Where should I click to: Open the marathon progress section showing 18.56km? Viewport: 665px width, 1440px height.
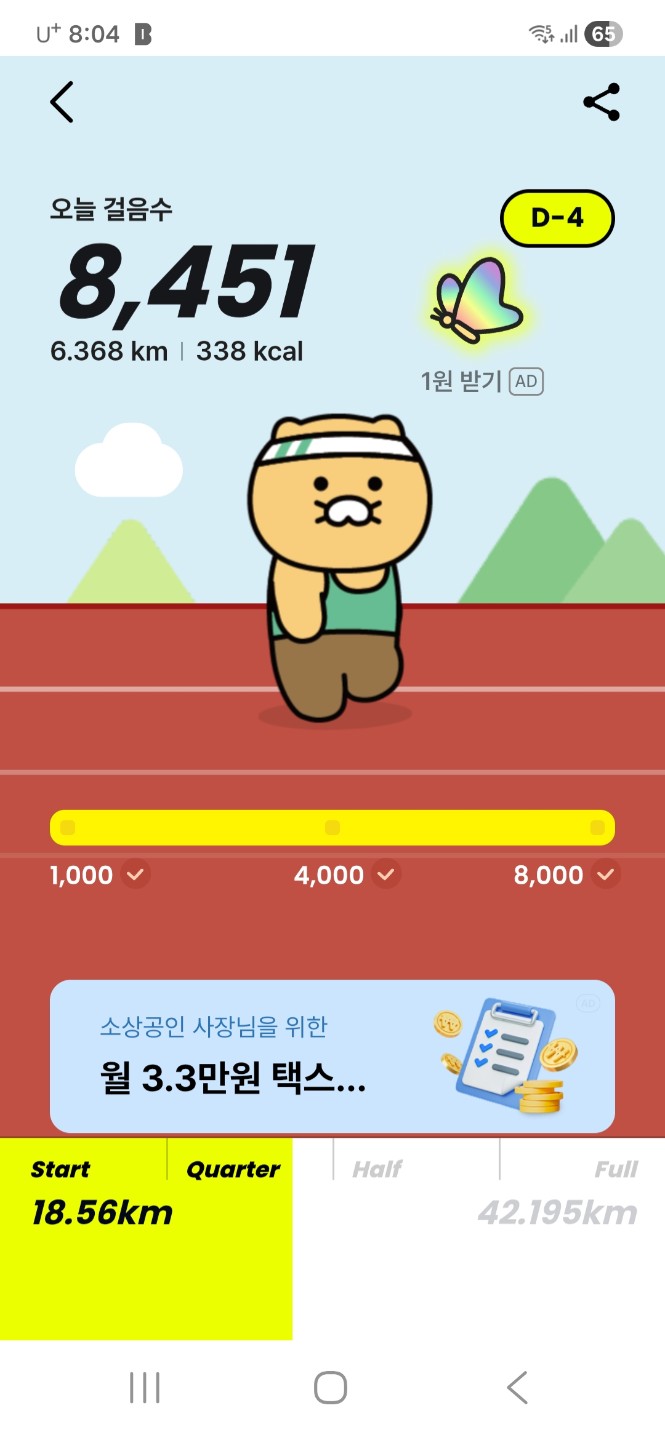click(146, 1238)
